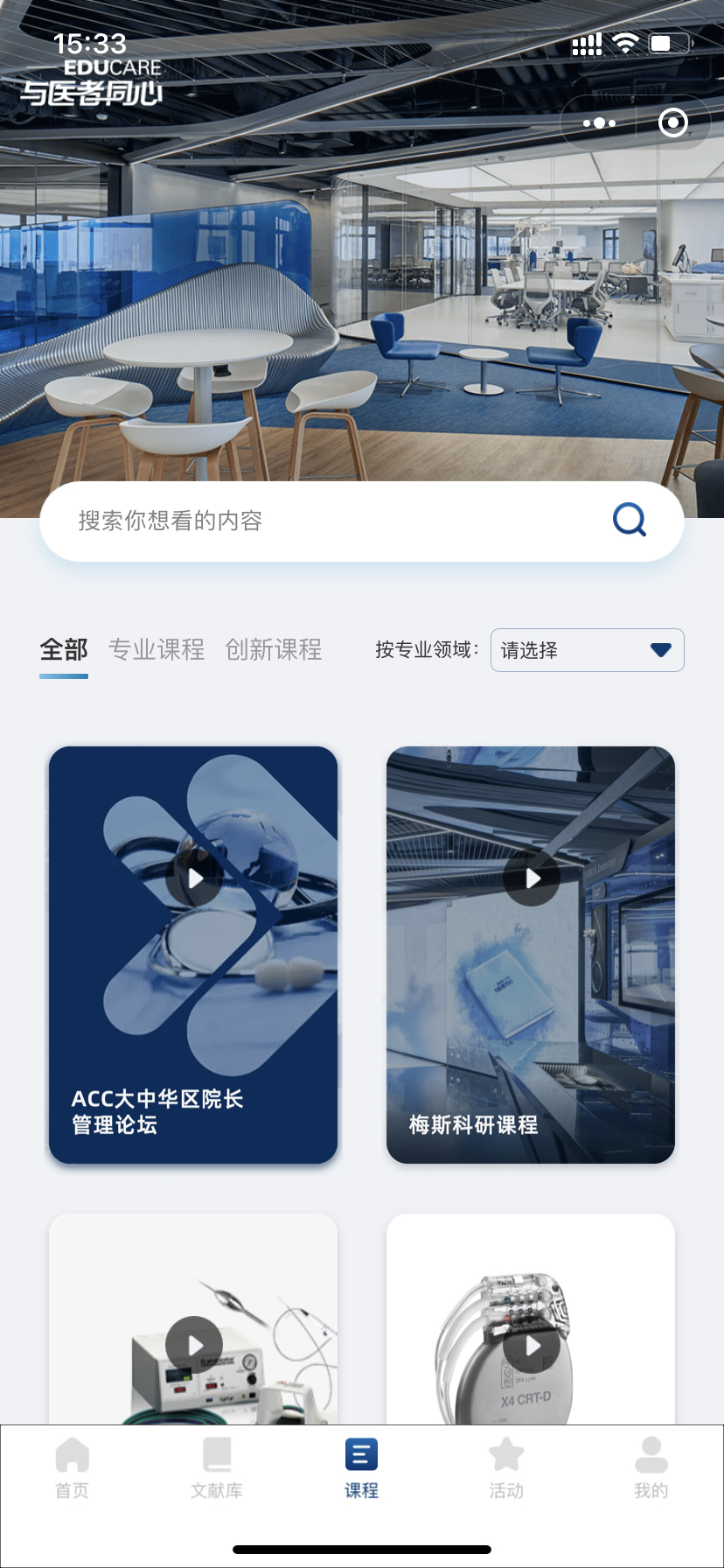Open the ACC大中华区院长管理论坛 course card
Image resolution: width=724 pixels, height=1568 pixels.
(193, 955)
